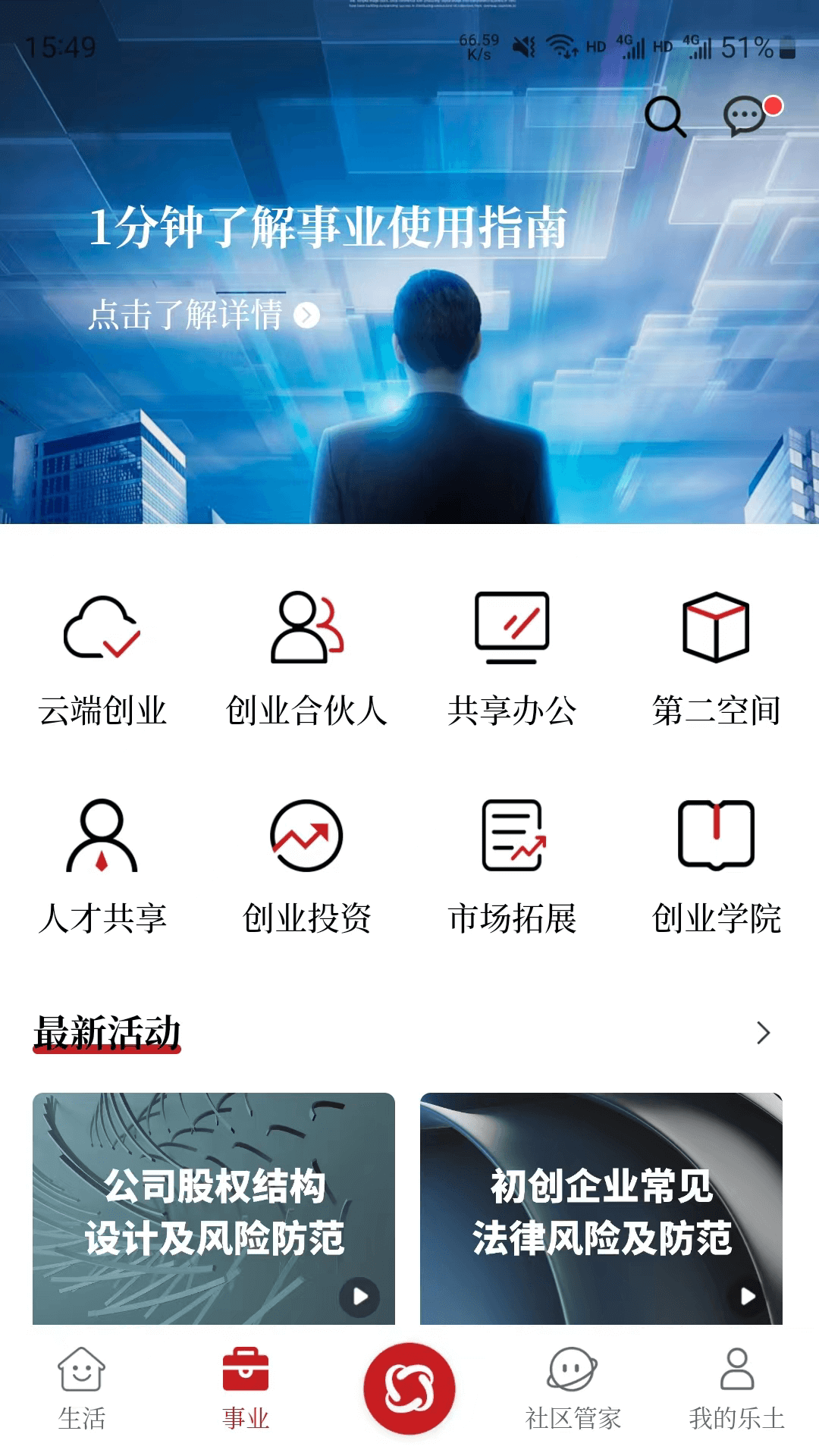Open the search magnifier icon
The image size is (819, 1456).
click(665, 117)
